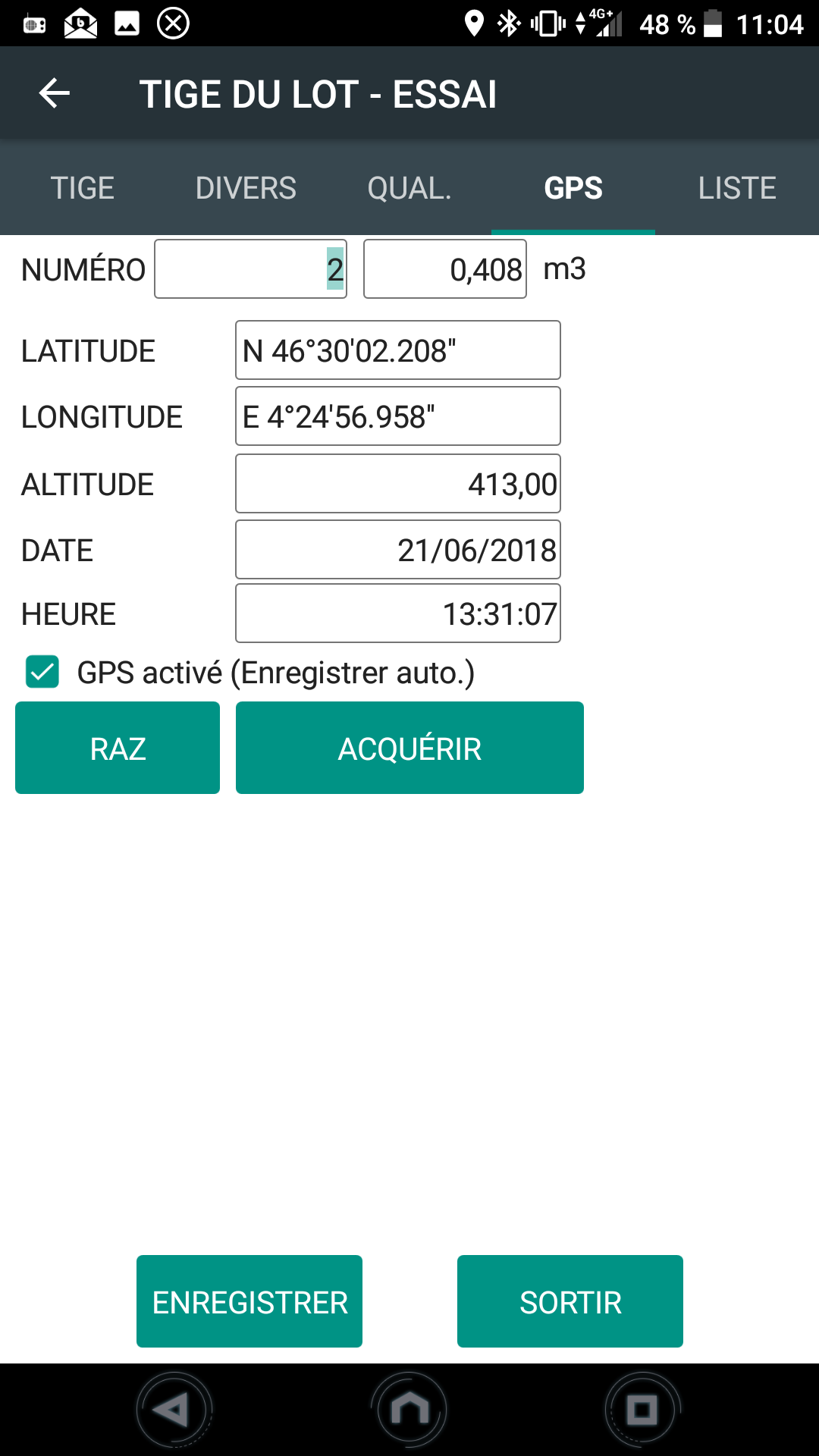Switch to the DIVERS tab

(x=246, y=188)
